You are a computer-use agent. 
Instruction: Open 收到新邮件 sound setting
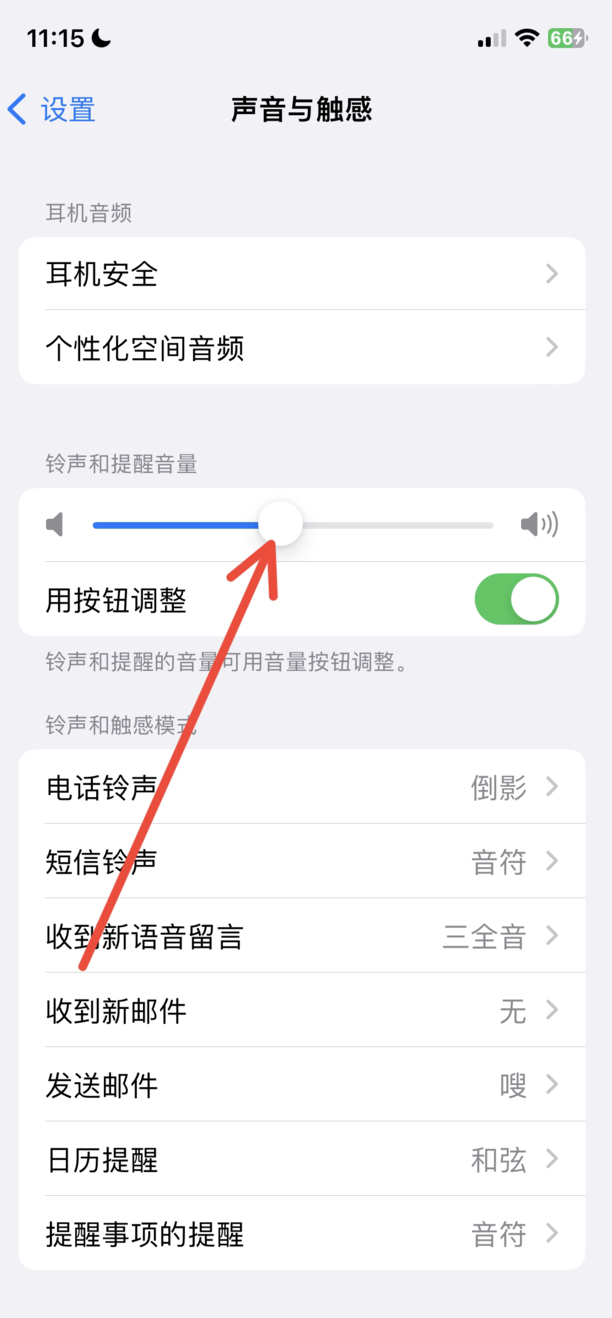pyautogui.click(x=302, y=1010)
